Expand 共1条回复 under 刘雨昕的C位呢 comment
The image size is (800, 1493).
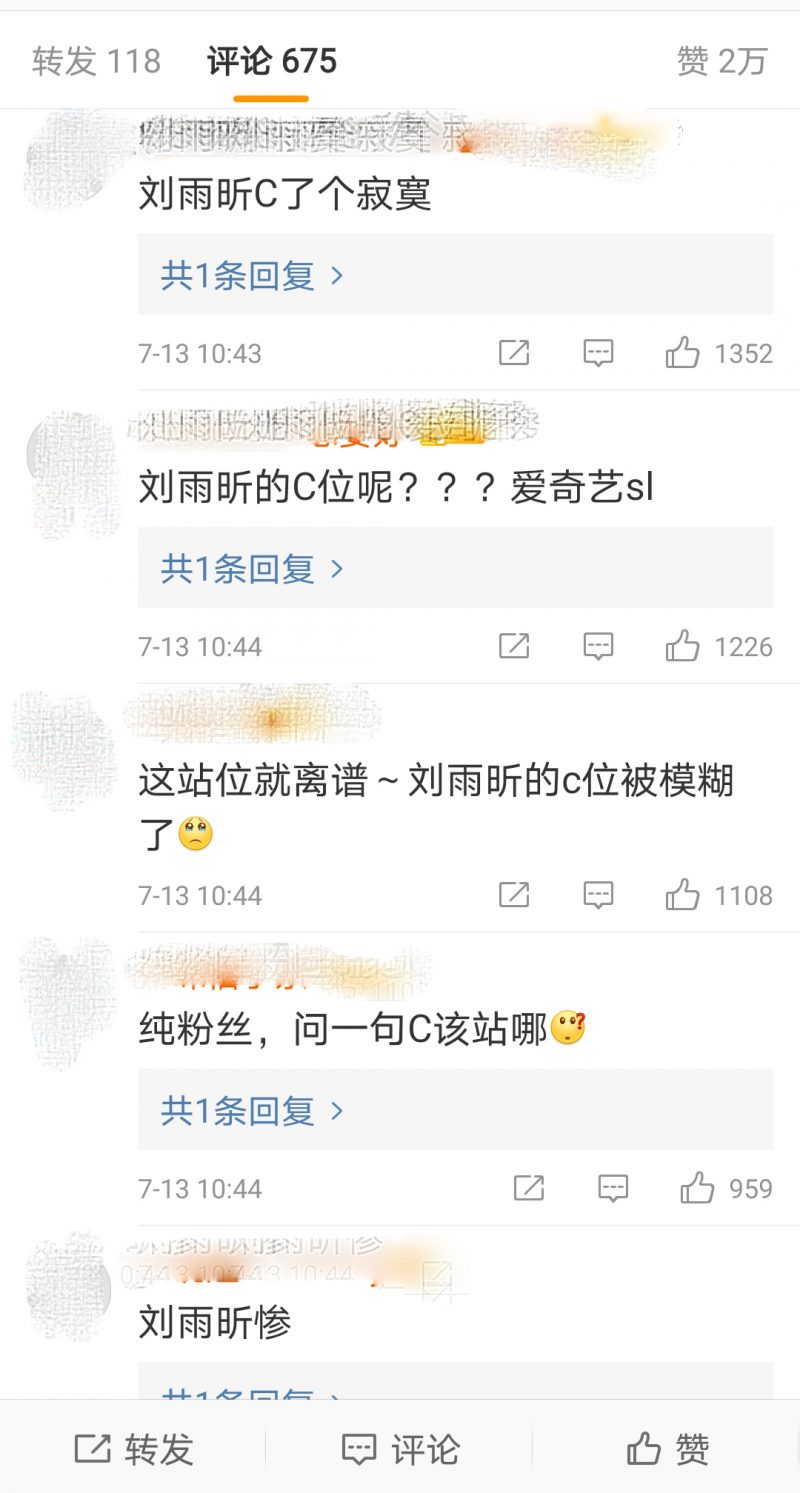click(252, 568)
